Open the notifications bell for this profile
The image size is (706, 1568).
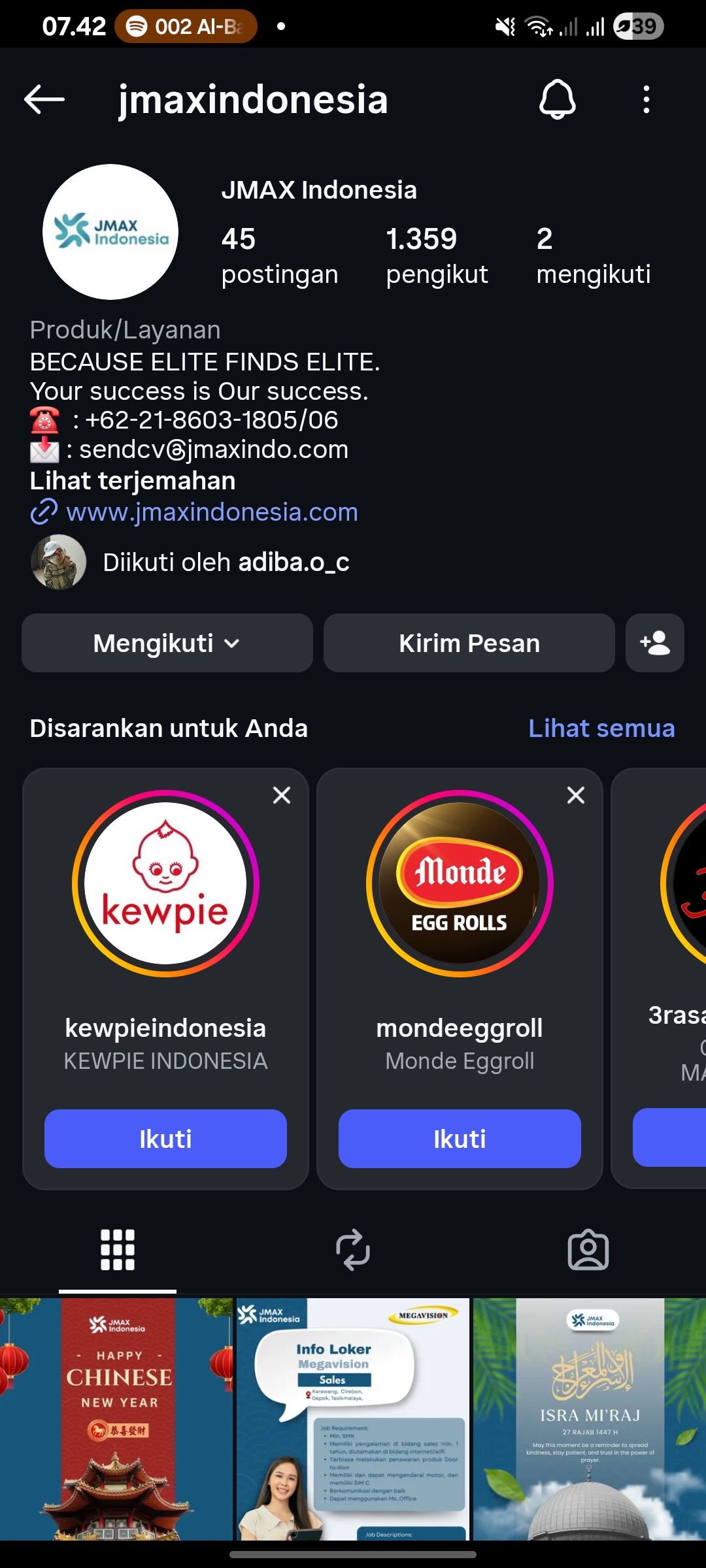pos(557,99)
